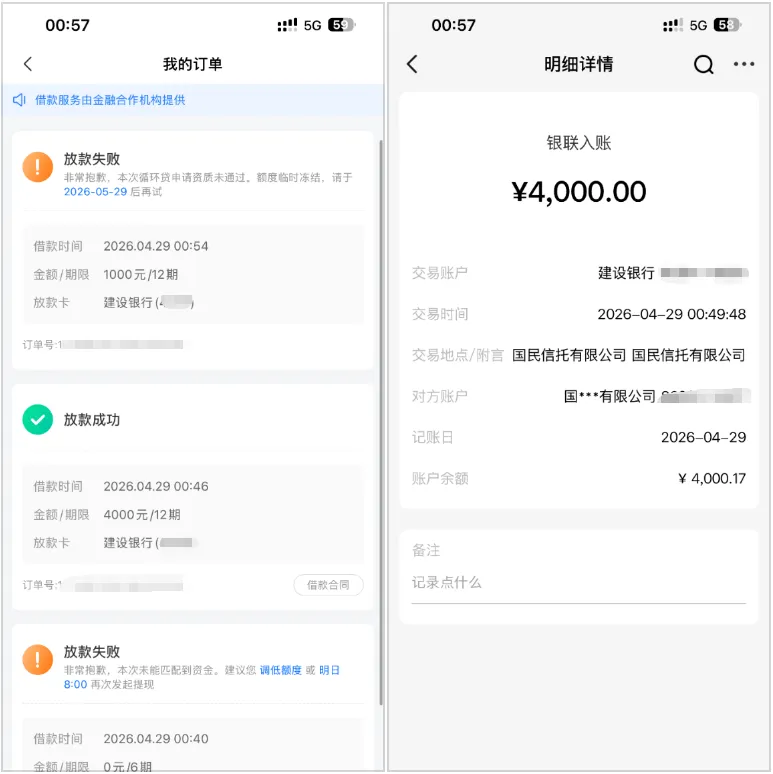This screenshot has height=774, width=773.
Task: Click the orange 放款失败 warning icon
Action: click(37, 167)
